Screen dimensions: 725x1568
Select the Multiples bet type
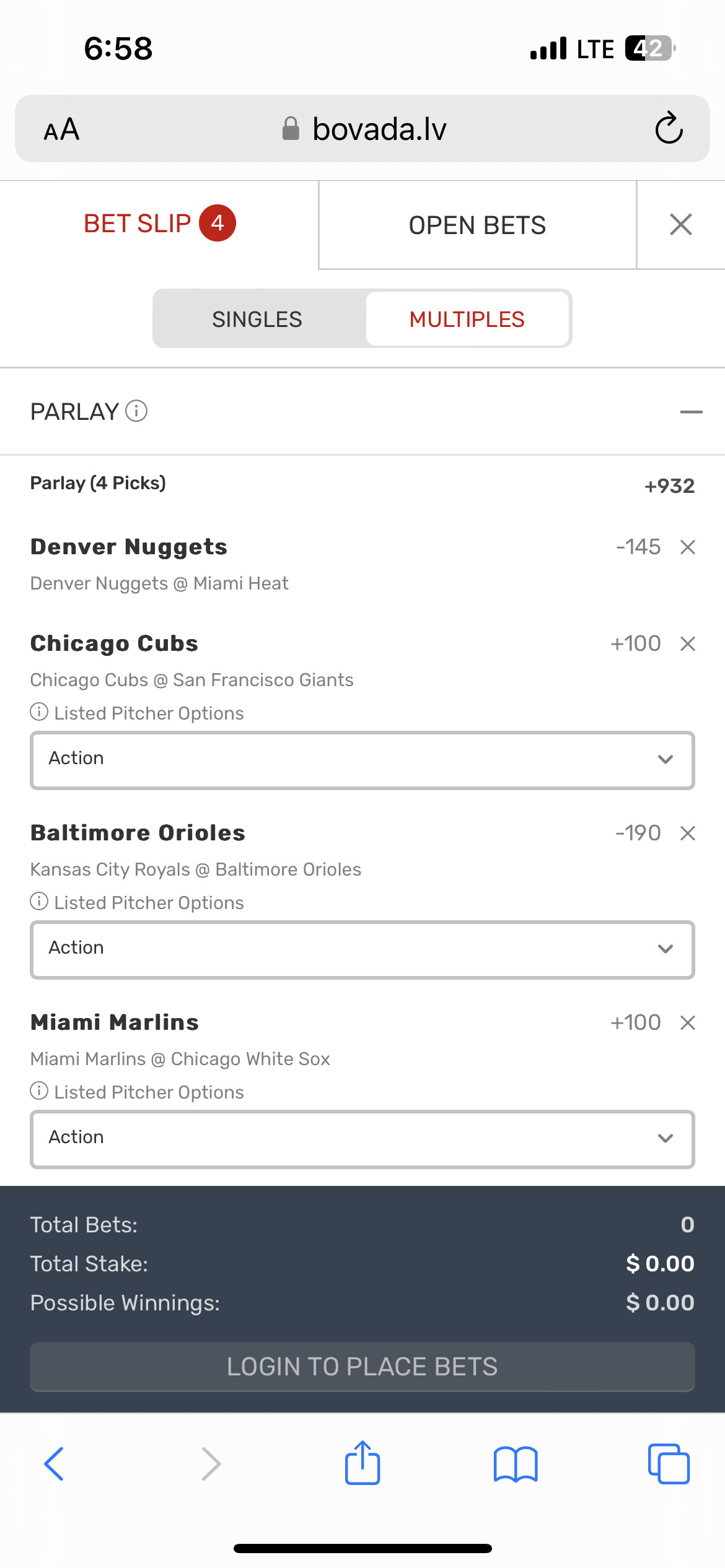[x=467, y=320]
